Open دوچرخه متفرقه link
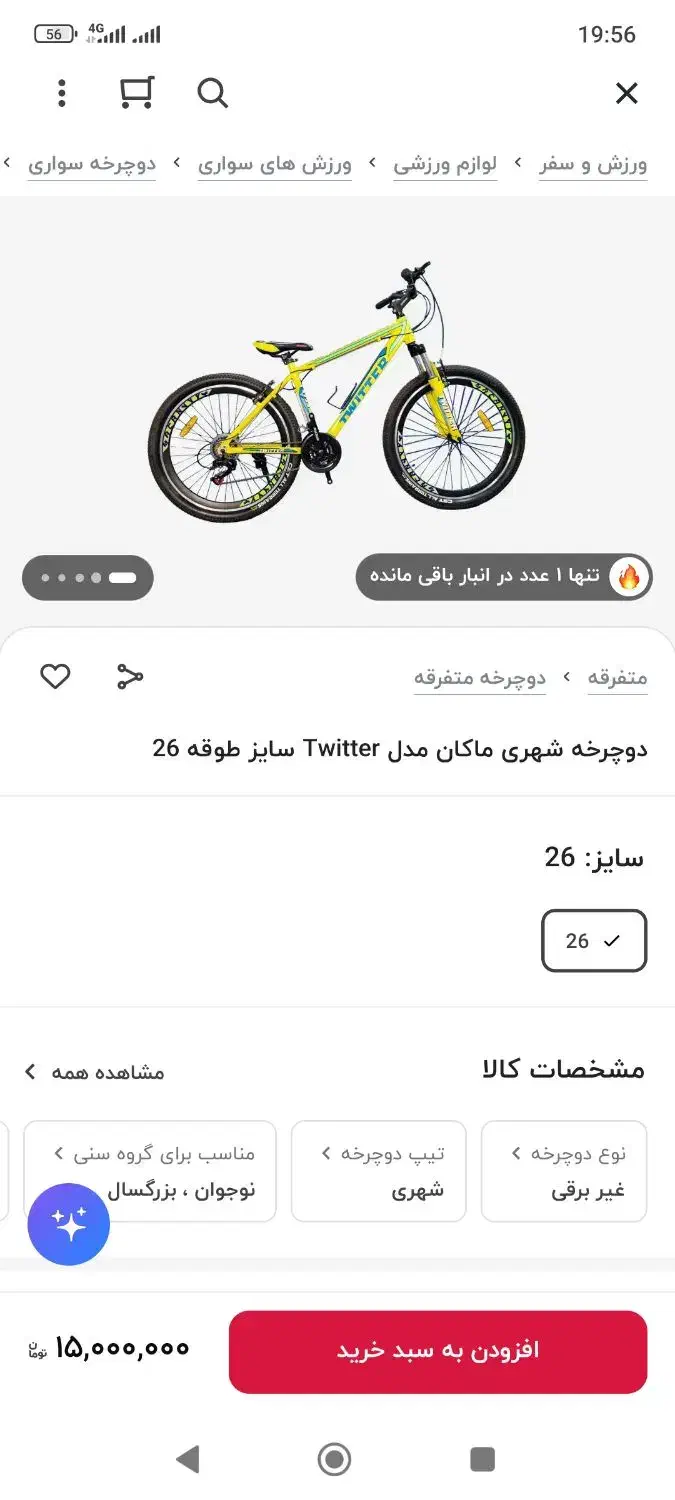This screenshot has height=1500, width=675. [480, 678]
